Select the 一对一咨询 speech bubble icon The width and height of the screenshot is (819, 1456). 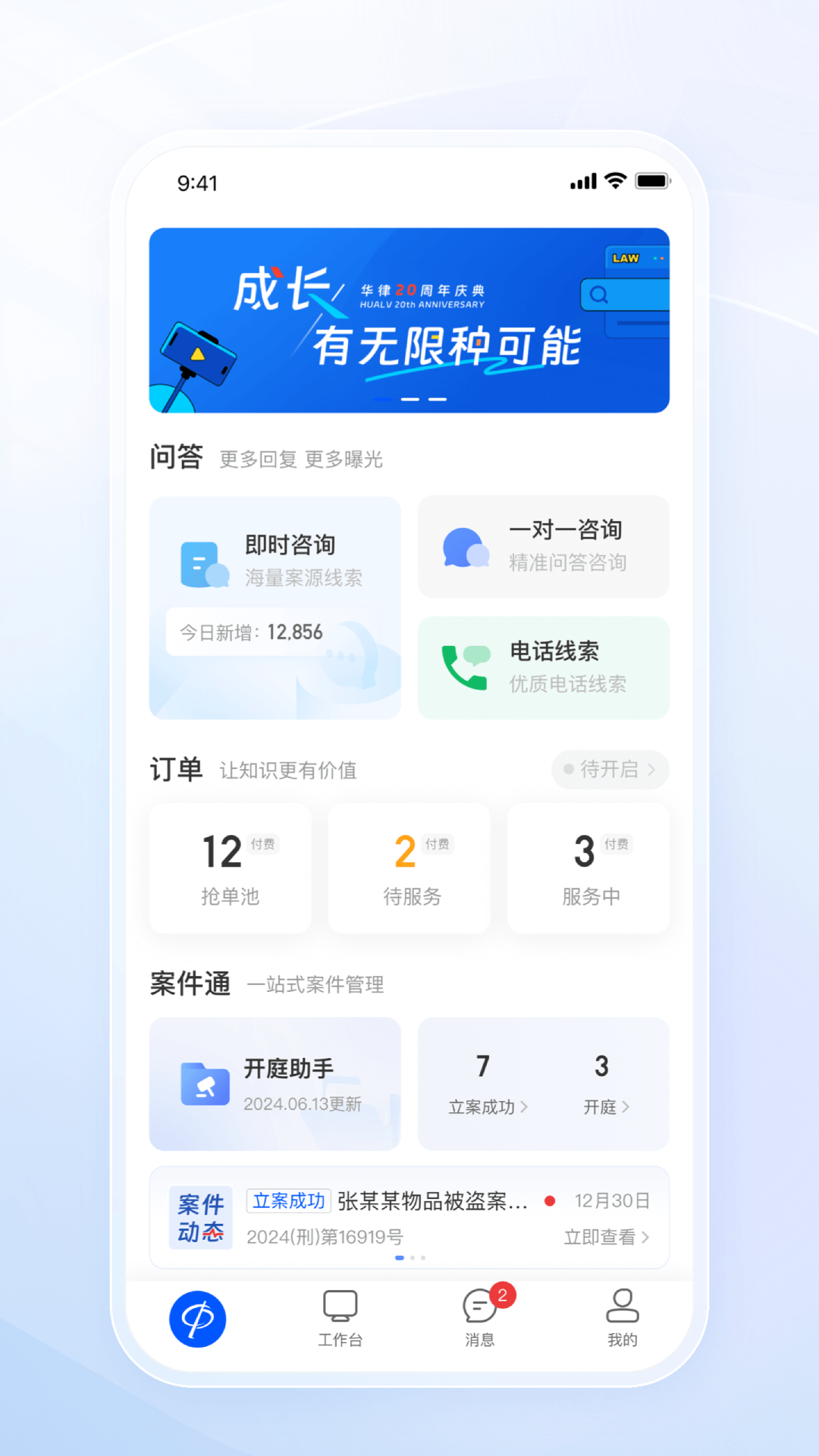tap(465, 546)
